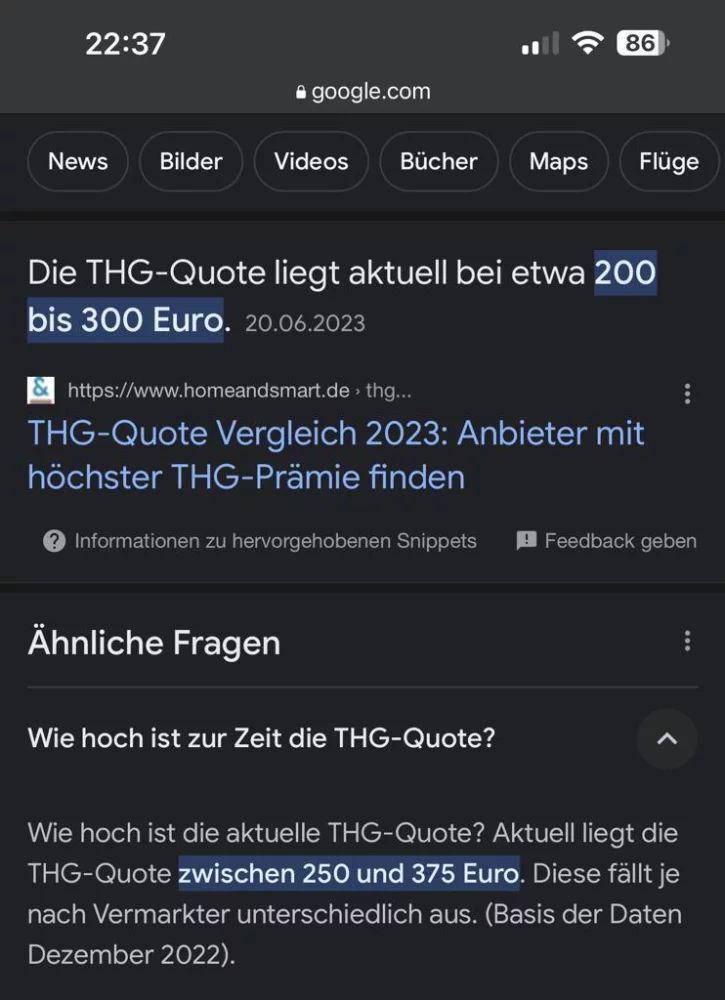Switch to Bücher results
The width and height of the screenshot is (725, 1000).
click(x=439, y=162)
